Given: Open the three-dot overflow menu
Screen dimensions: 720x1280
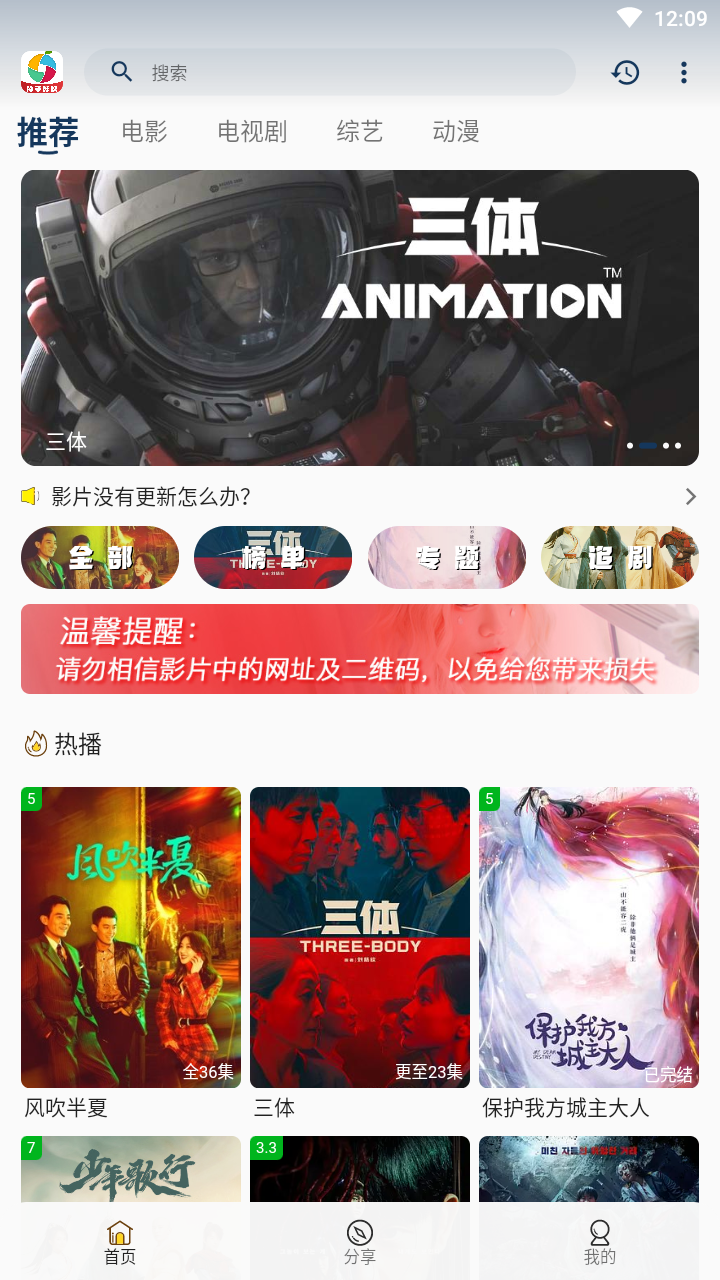Looking at the screenshot, I should pos(684,72).
